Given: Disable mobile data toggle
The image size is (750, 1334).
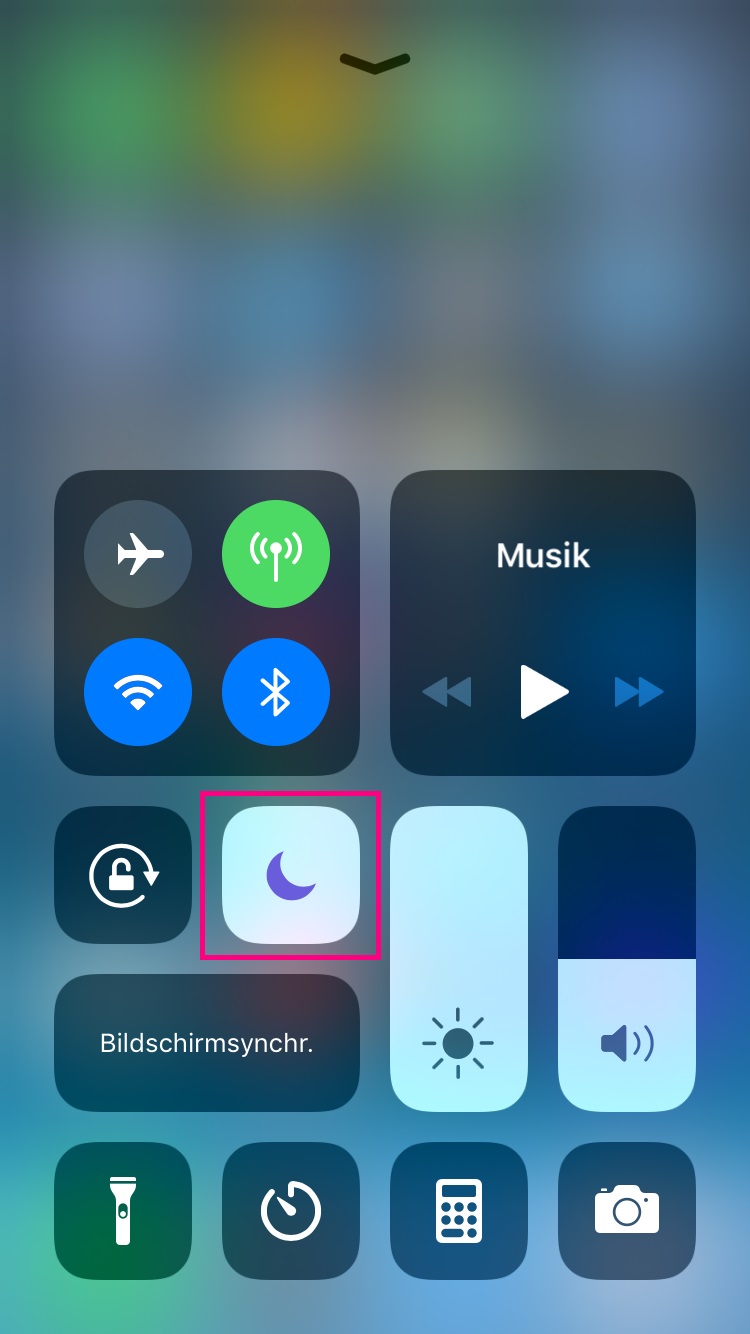Looking at the screenshot, I should [276, 554].
